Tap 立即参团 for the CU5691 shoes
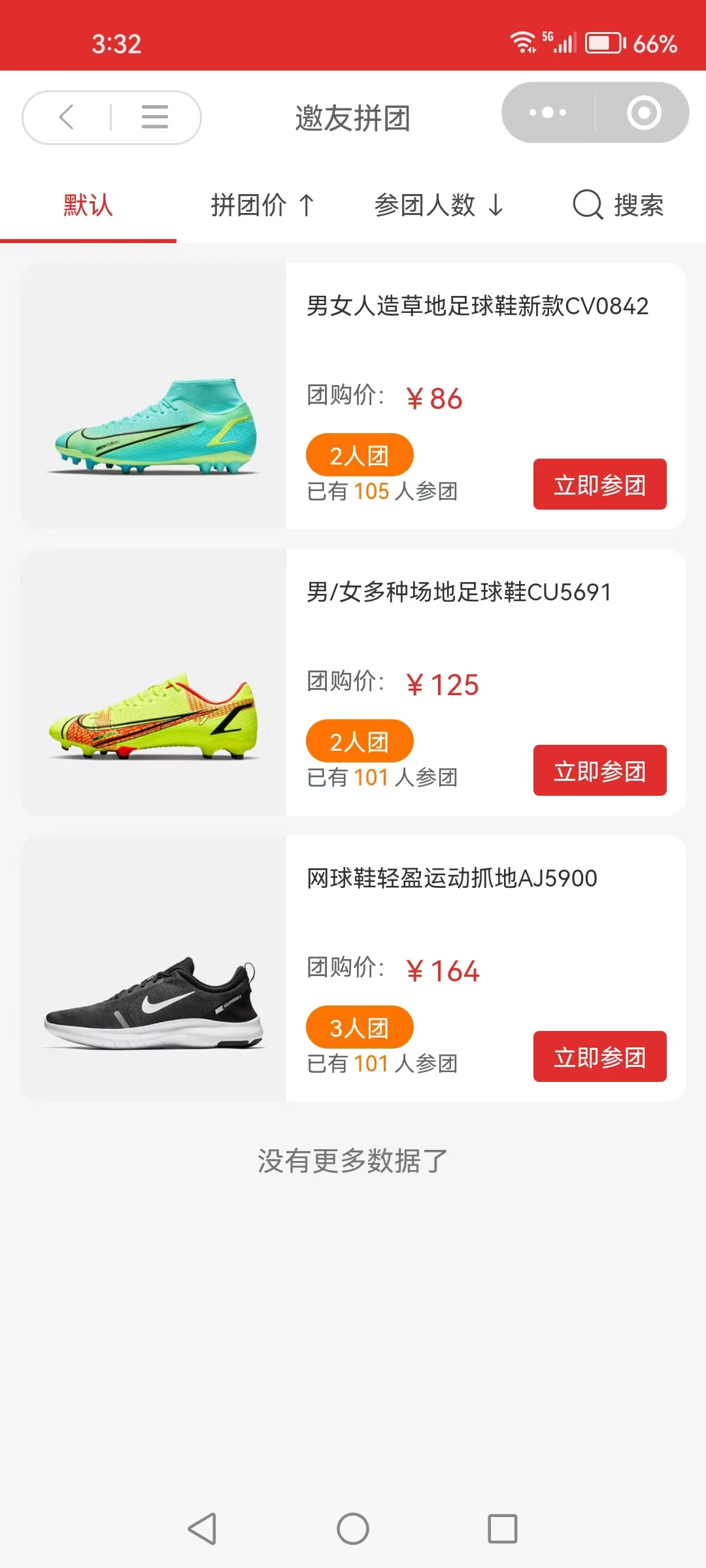706x1568 pixels. tap(599, 770)
